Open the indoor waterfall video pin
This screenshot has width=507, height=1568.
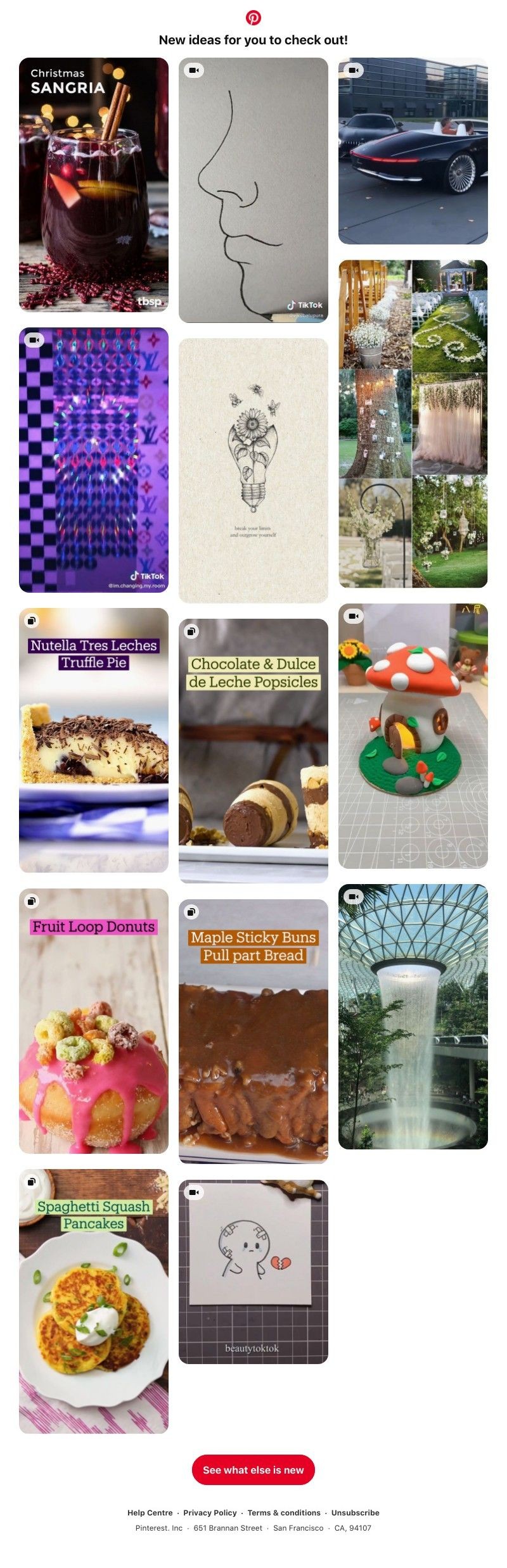pyautogui.click(x=413, y=1016)
